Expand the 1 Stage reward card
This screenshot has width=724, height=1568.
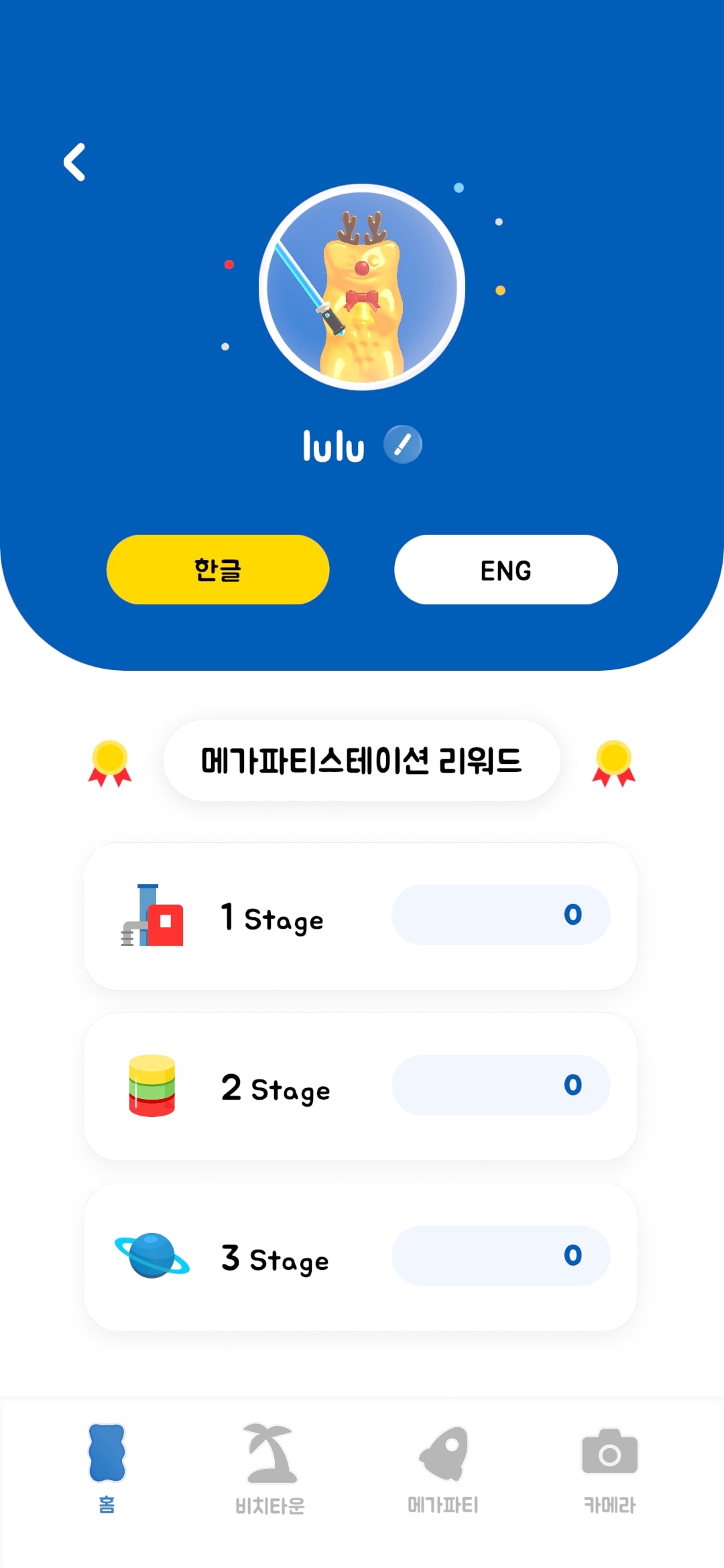pyautogui.click(x=362, y=915)
